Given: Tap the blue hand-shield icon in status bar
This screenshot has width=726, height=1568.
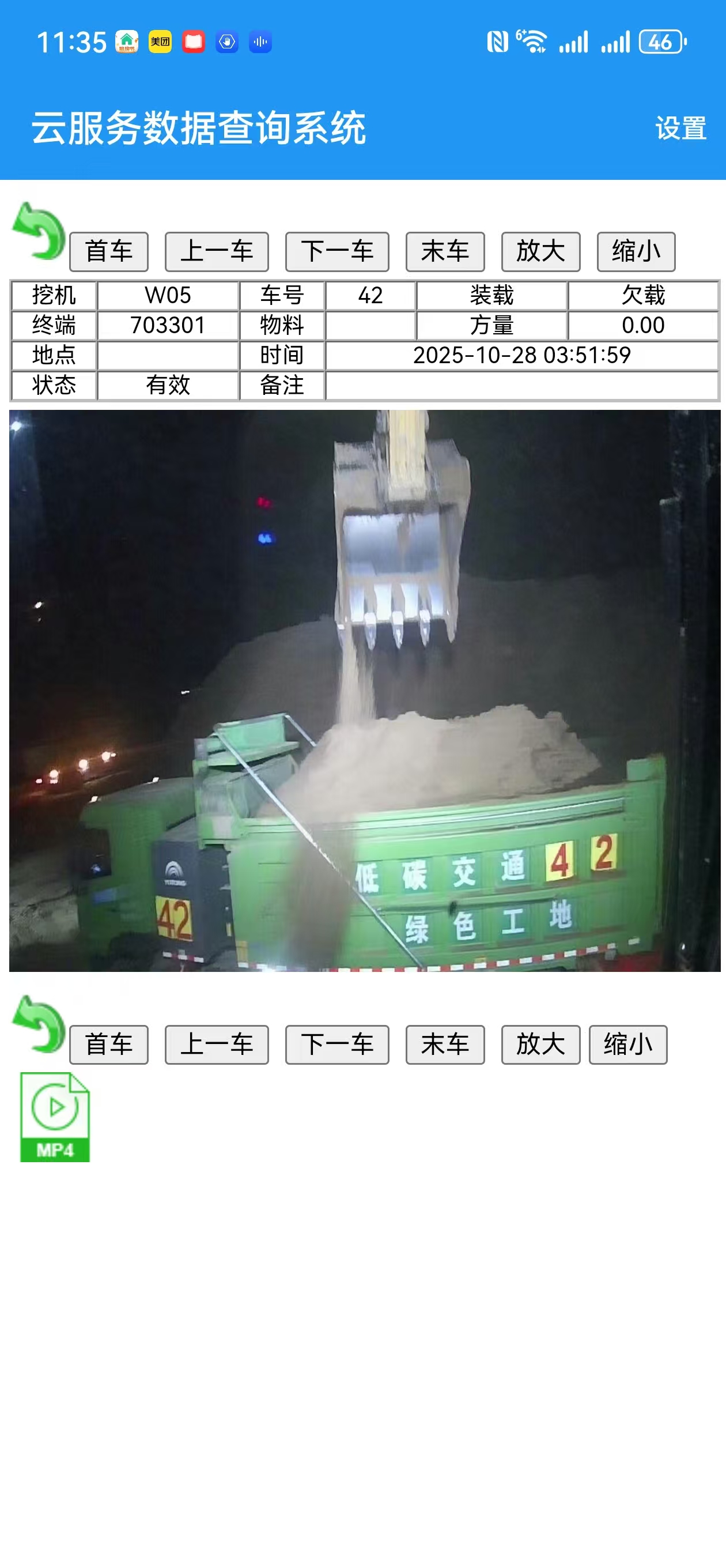Looking at the screenshot, I should pyautogui.click(x=226, y=43).
